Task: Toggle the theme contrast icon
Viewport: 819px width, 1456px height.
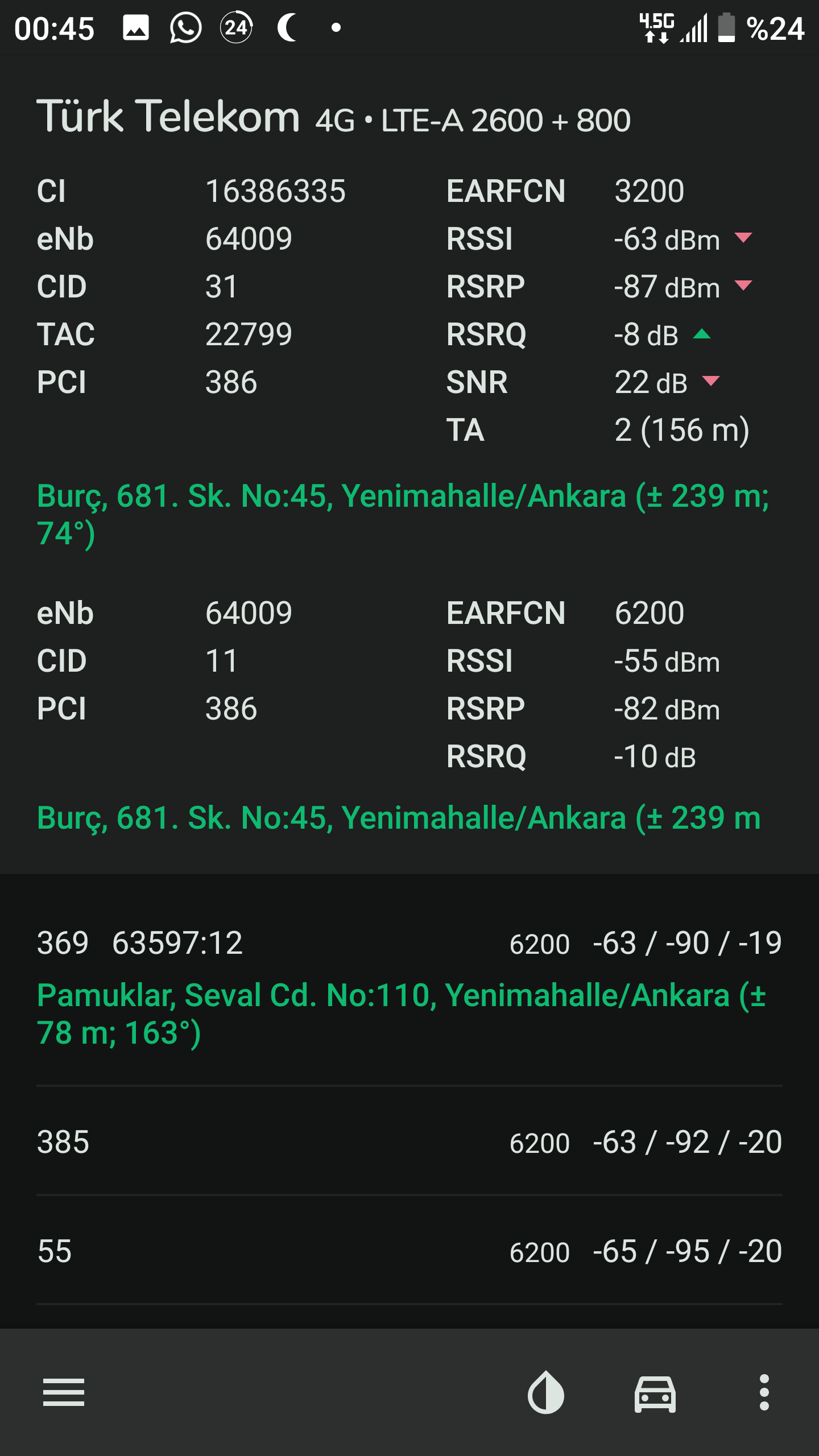Action: click(x=546, y=1392)
